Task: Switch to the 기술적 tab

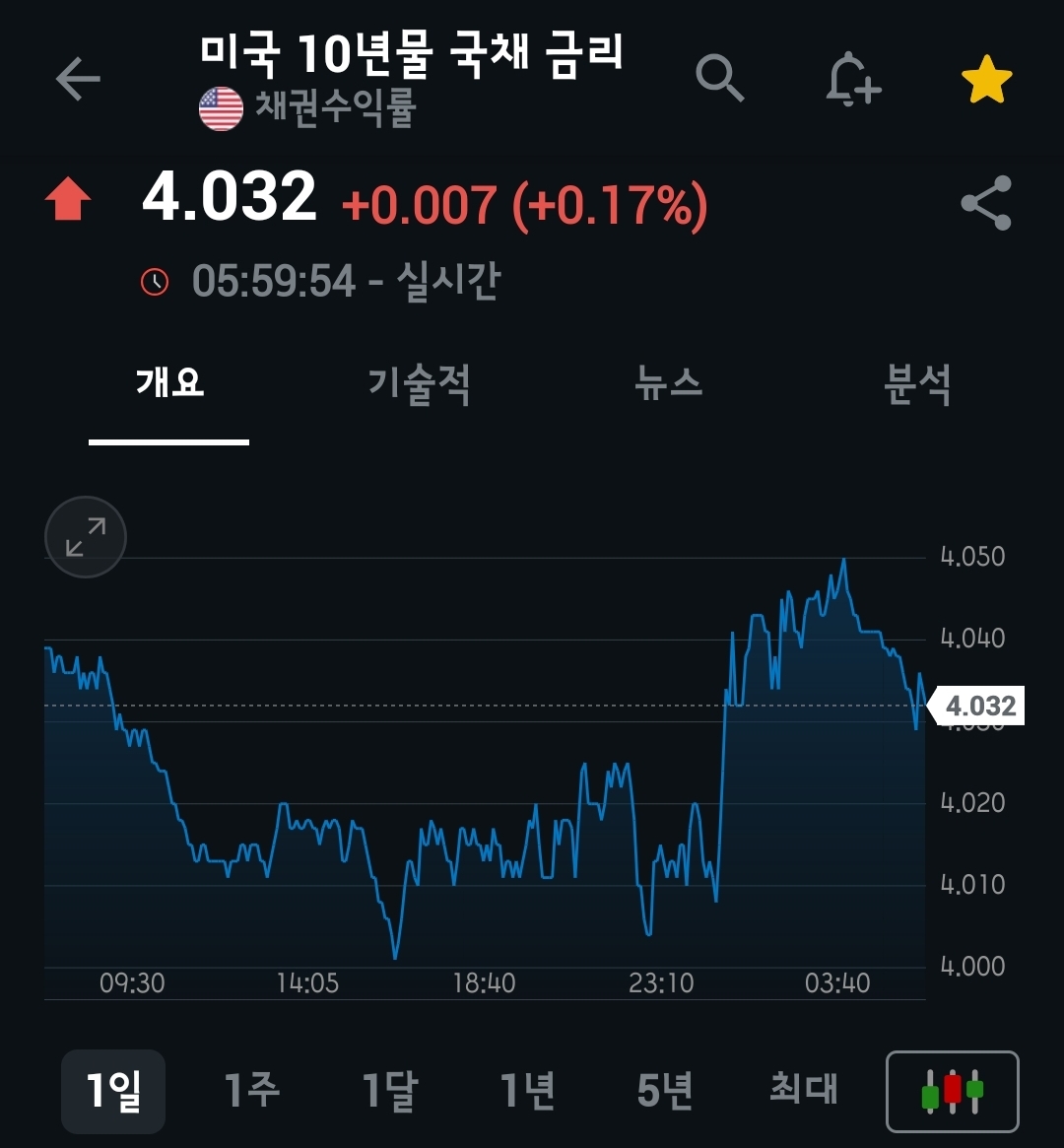Action: click(419, 383)
